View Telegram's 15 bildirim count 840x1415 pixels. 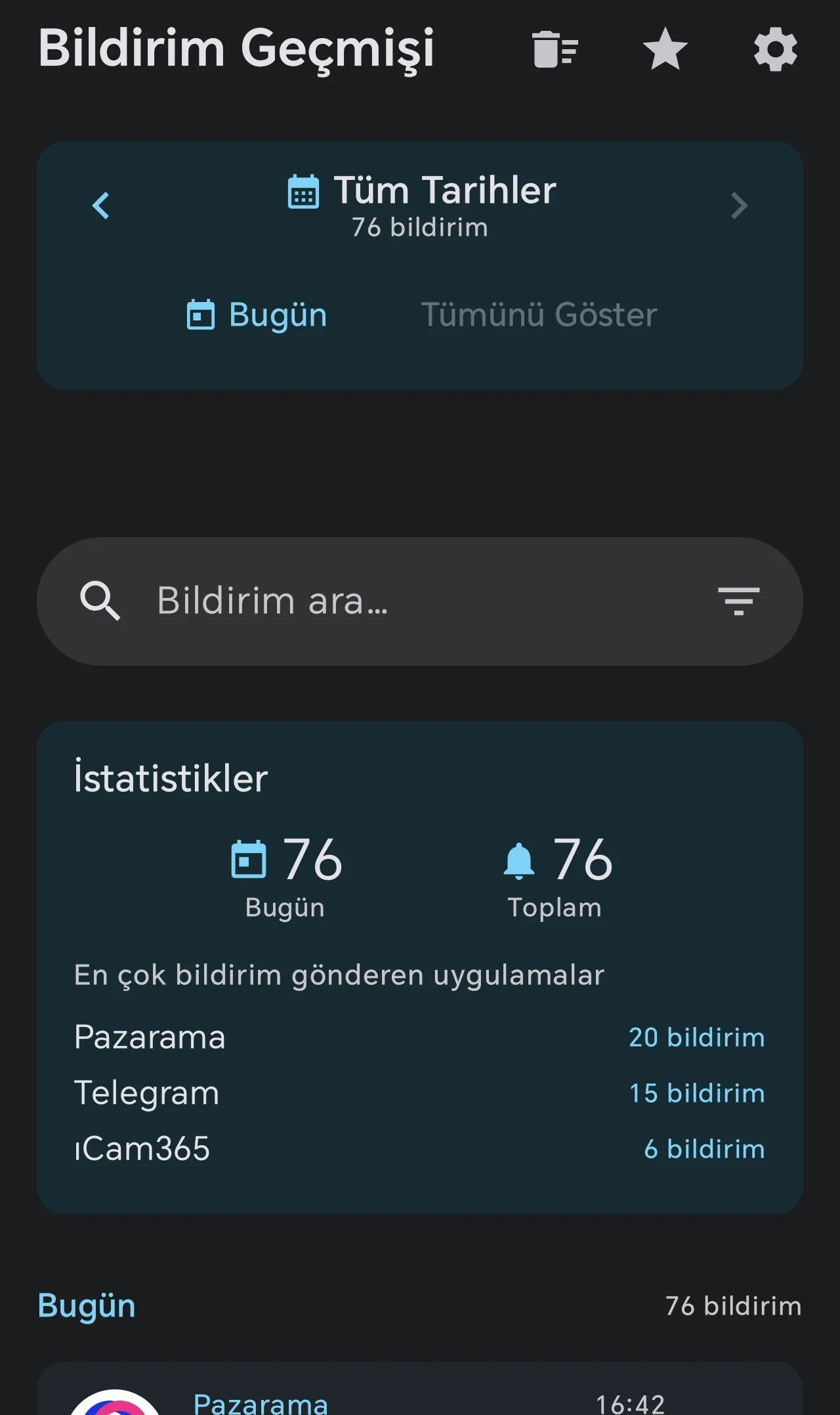[696, 1093]
